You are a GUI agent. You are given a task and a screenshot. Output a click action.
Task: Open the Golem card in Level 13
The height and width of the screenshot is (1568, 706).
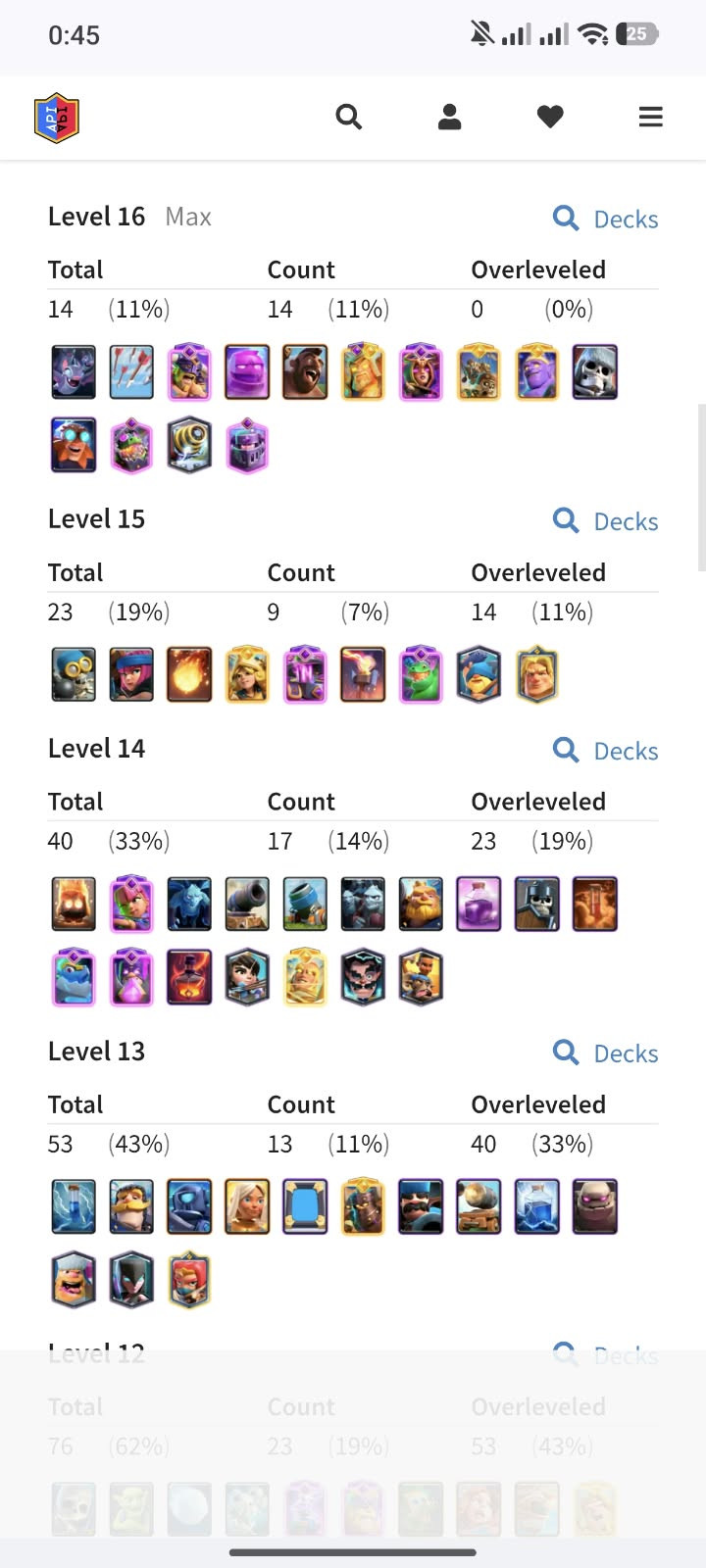pos(595,1206)
